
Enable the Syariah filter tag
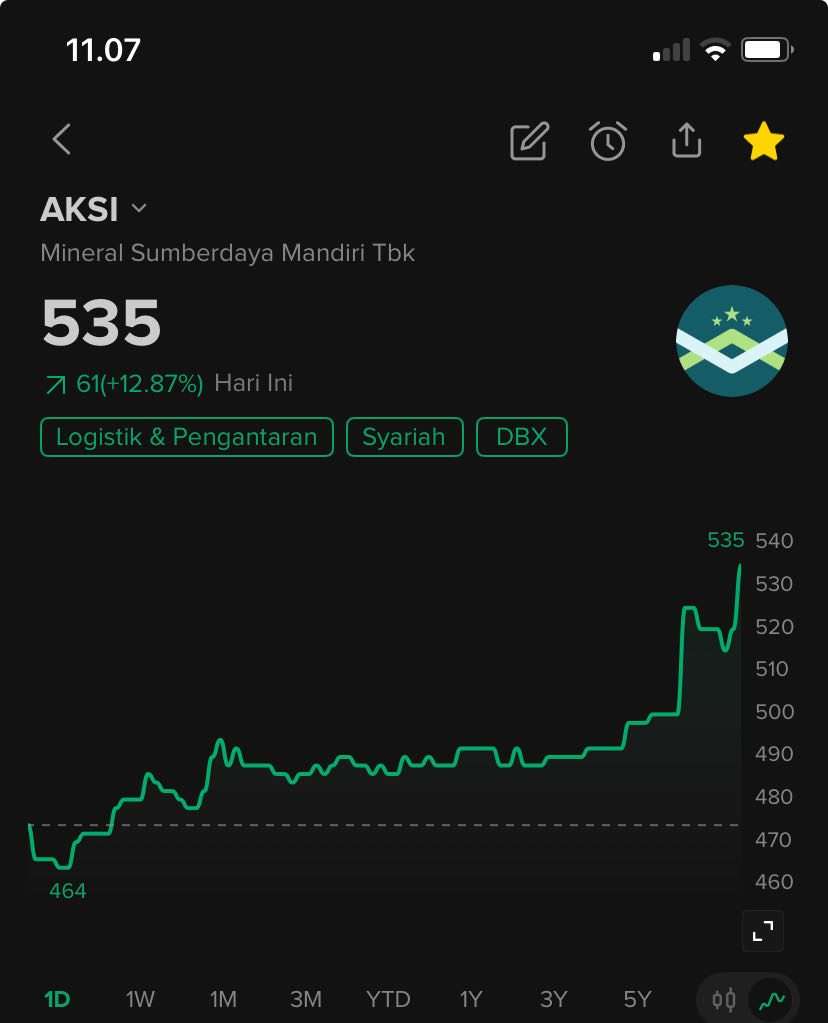pyautogui.click(x=404, y=437)
